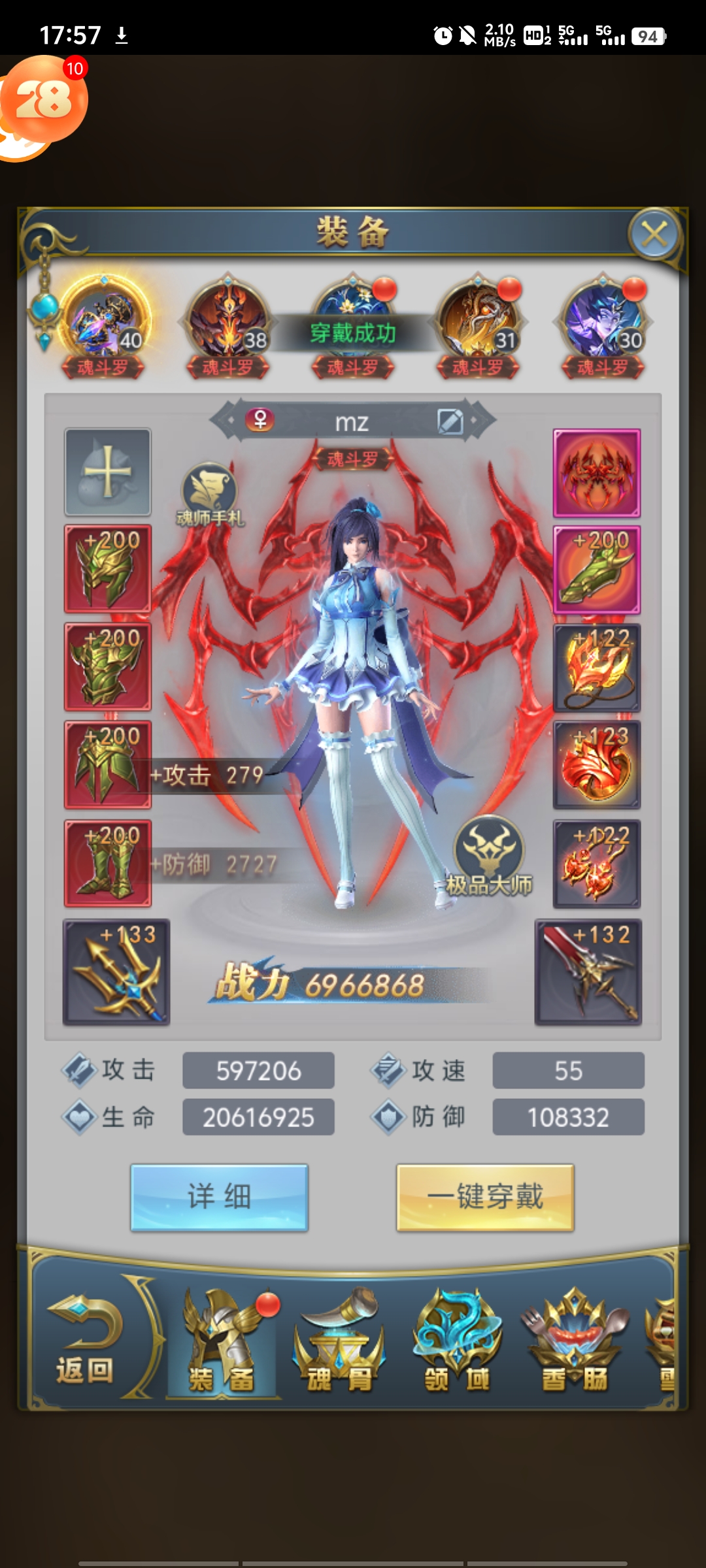The width and height of the screenshot is (706, 1568).
Task: View 详细 detailed stats
Action: (x=219, y=1197)
